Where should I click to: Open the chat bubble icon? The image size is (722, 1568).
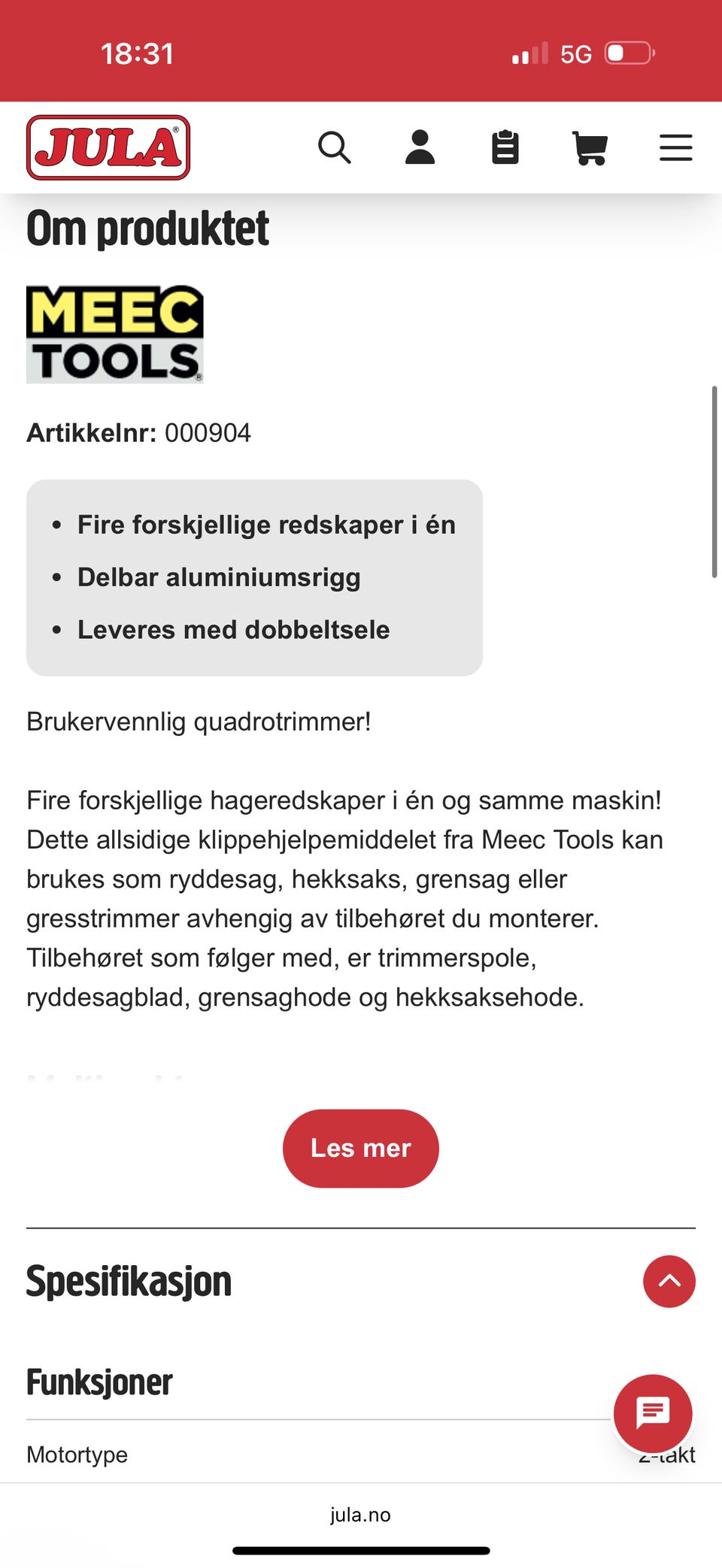[652, 1413]
